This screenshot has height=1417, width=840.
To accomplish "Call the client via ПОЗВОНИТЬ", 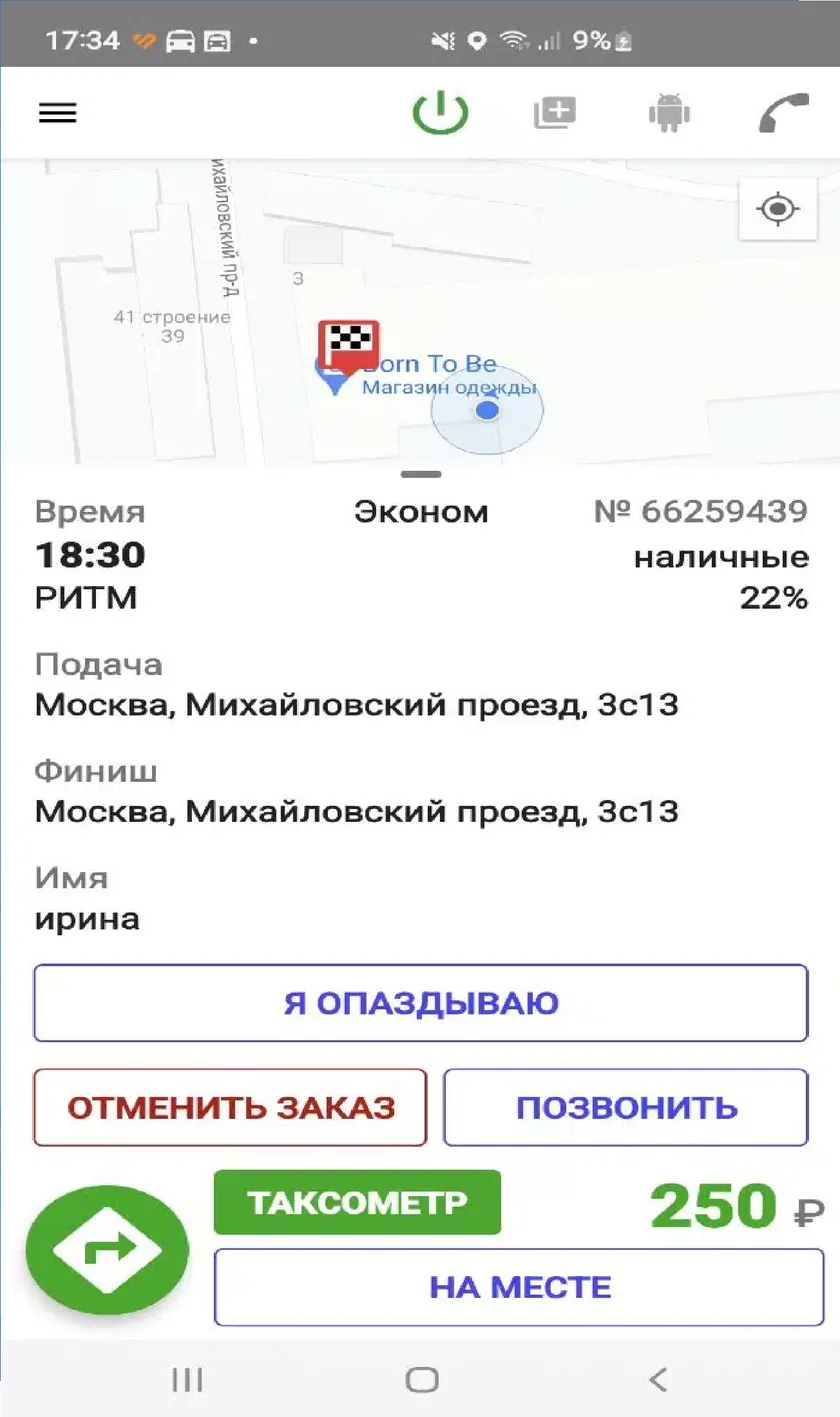I will click(626, 1107).
